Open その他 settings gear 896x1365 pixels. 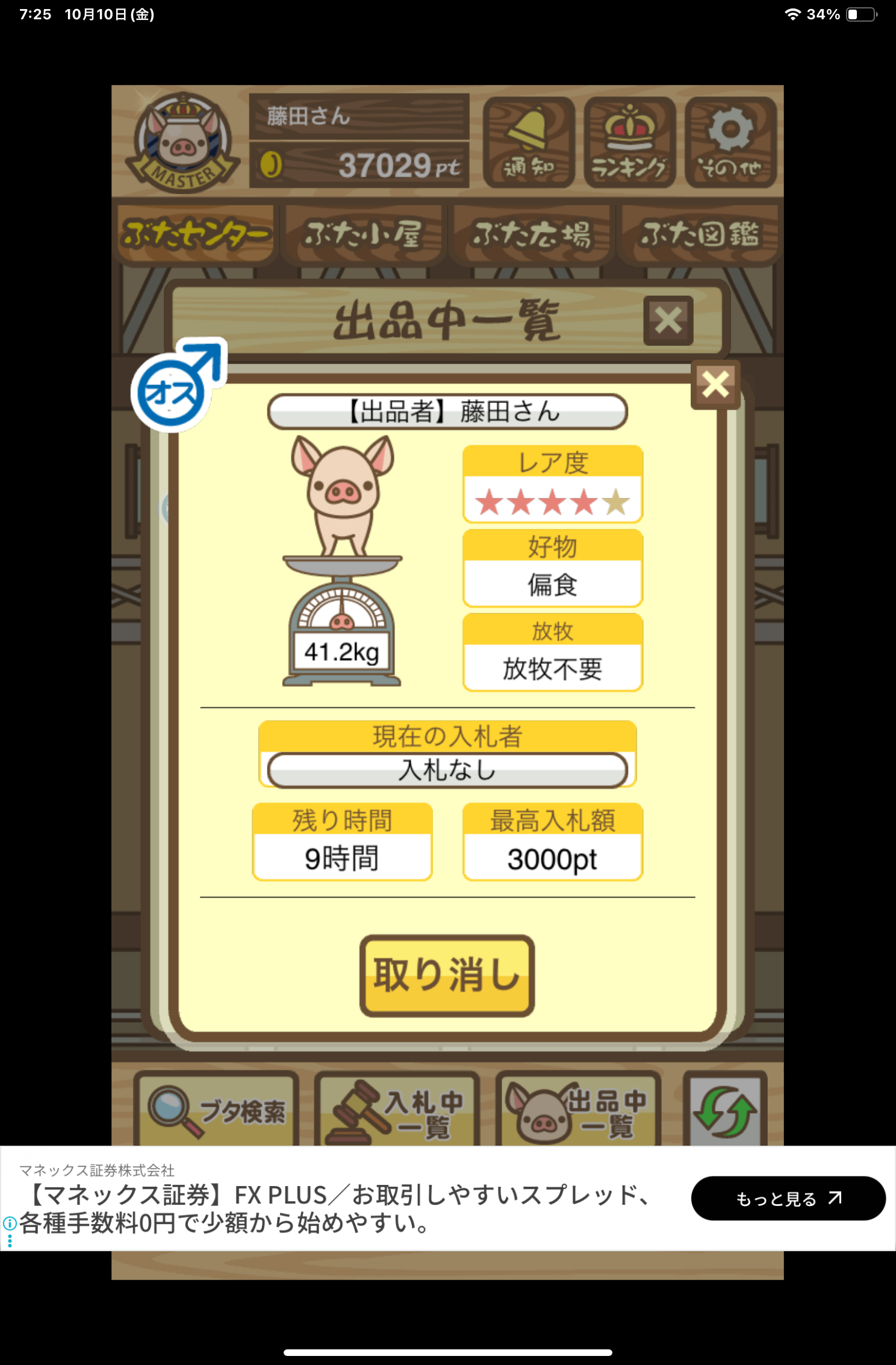[x=730, y=143]
